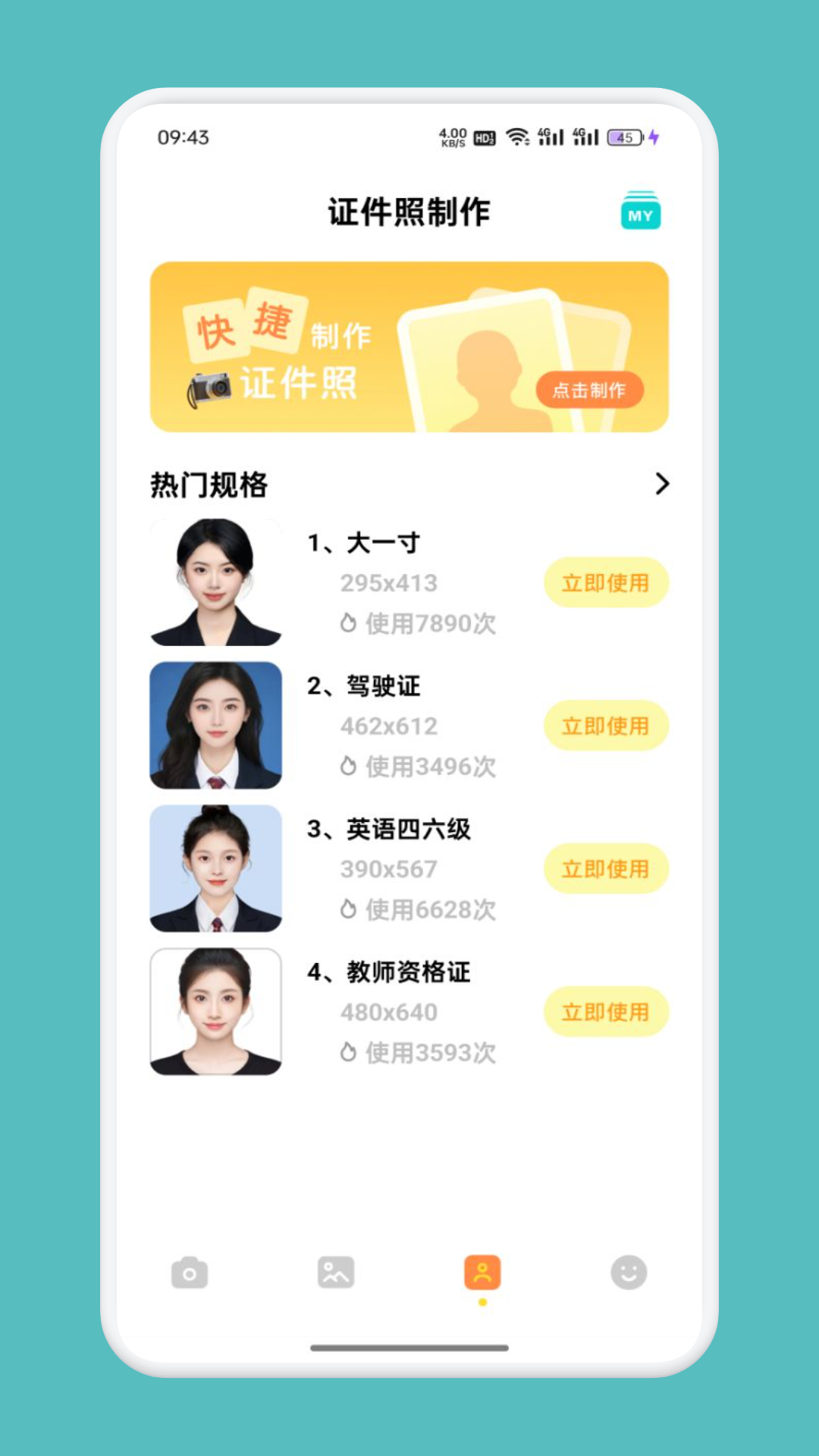Open the MY icon in the header

tap(641, 211)
